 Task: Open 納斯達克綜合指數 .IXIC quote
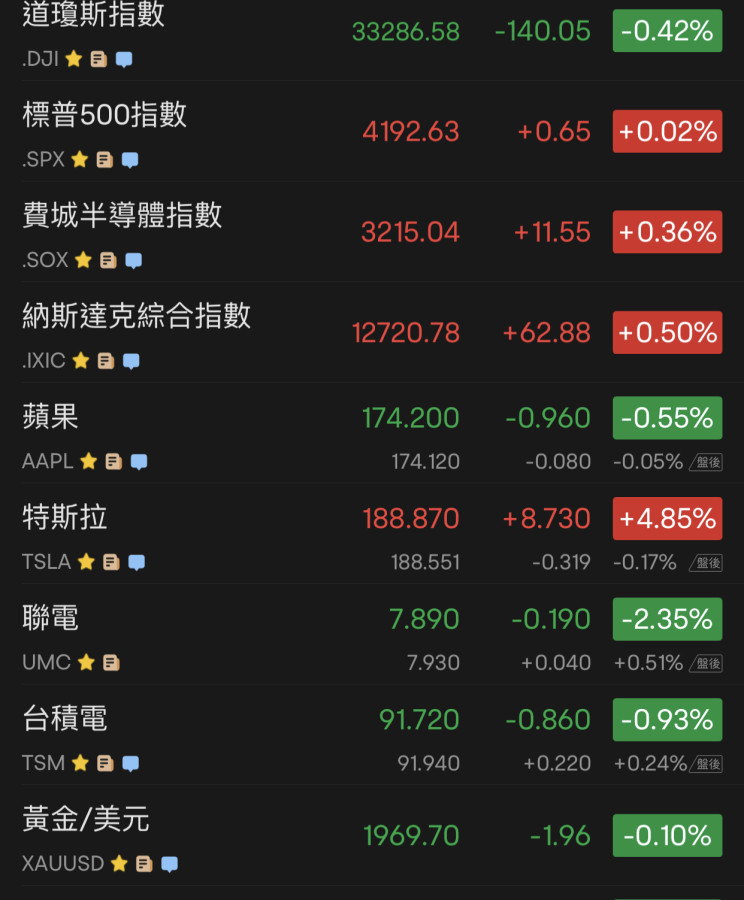136,317
